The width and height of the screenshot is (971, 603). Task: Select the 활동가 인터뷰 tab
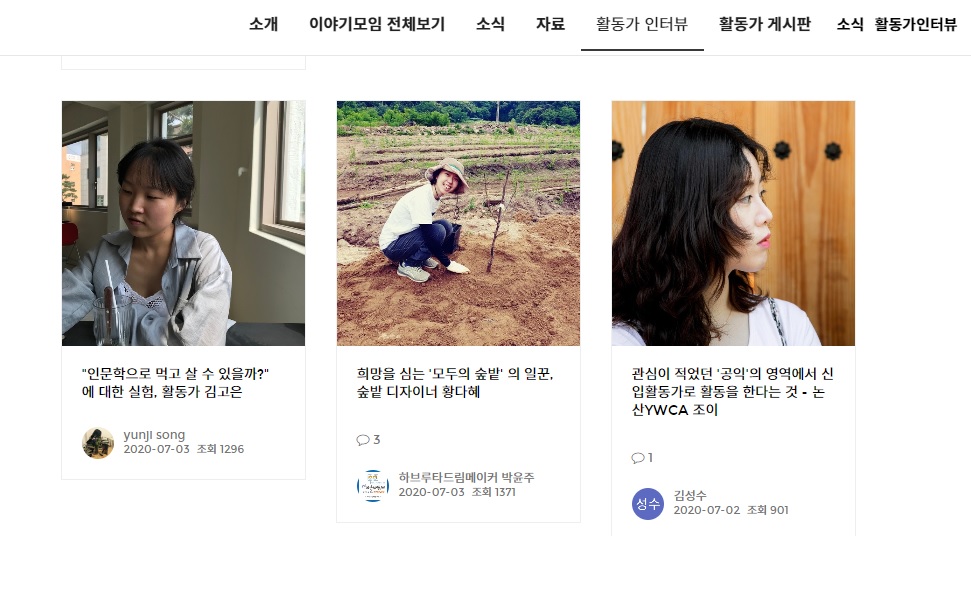(642, 24)
